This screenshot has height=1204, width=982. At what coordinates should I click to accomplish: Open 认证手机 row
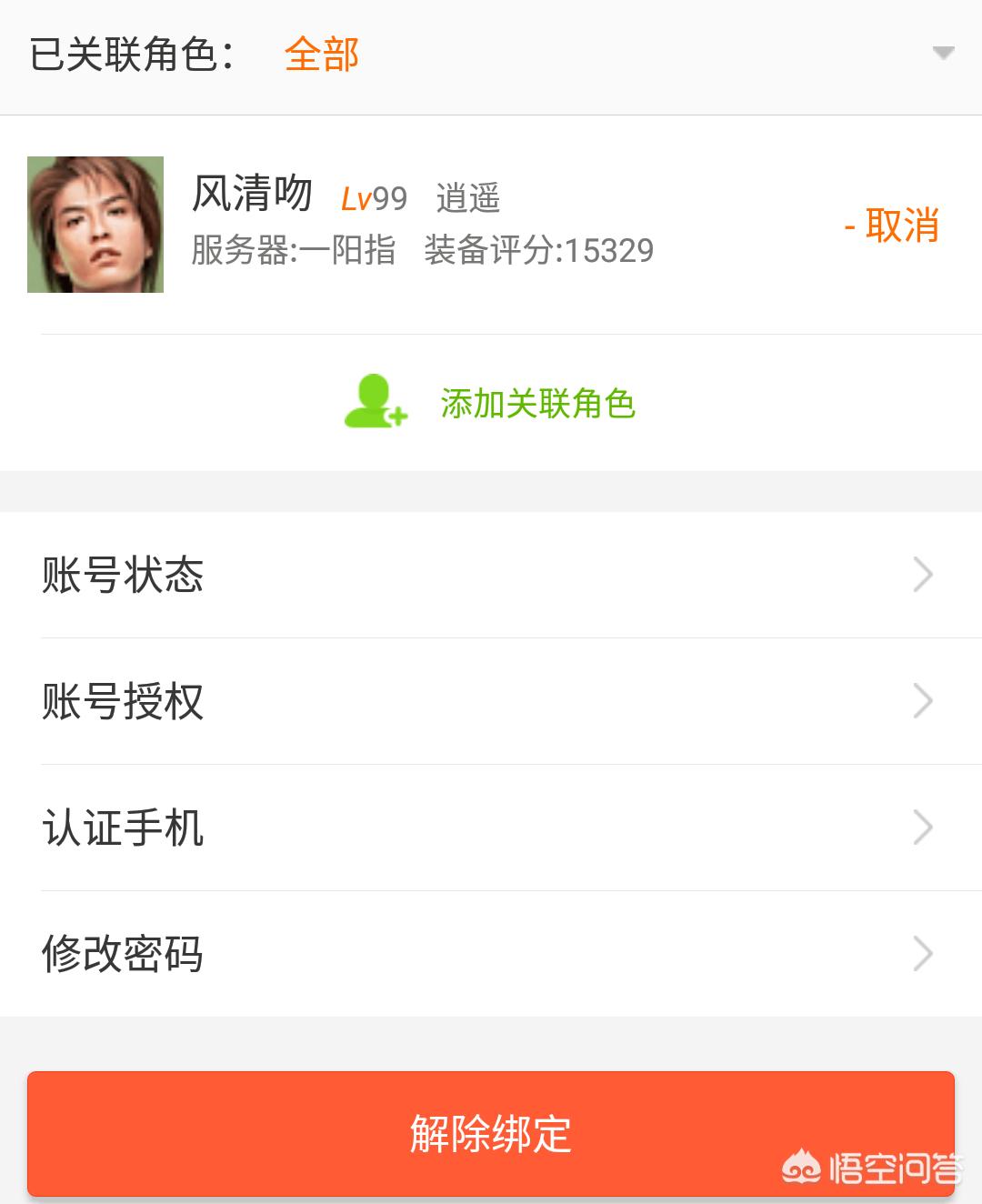coord(491,828)
